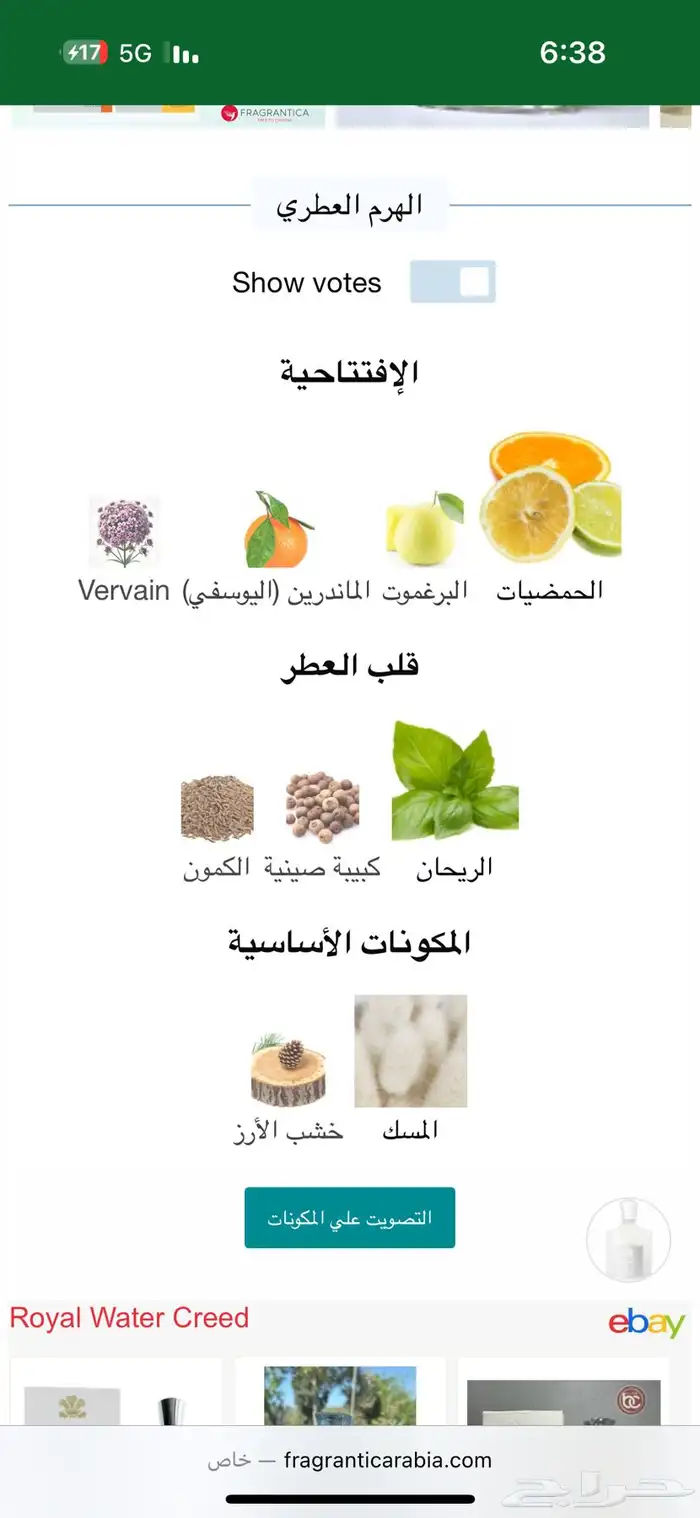Tap the fragranticarabia.com address bar
Image resolution: width=700 pixels, height=1518 pixels.
pos(350,1460)
